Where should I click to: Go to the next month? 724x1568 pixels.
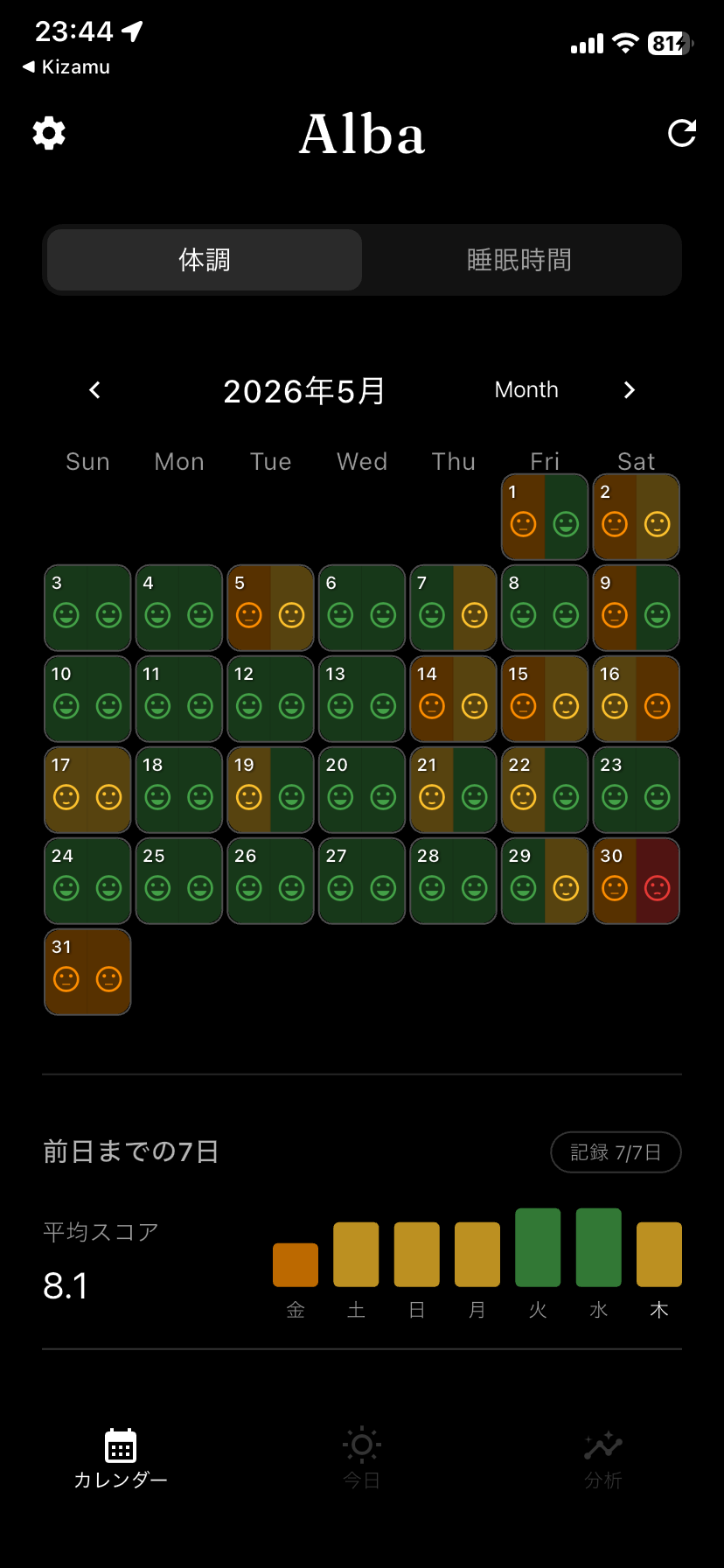[629, 390]
